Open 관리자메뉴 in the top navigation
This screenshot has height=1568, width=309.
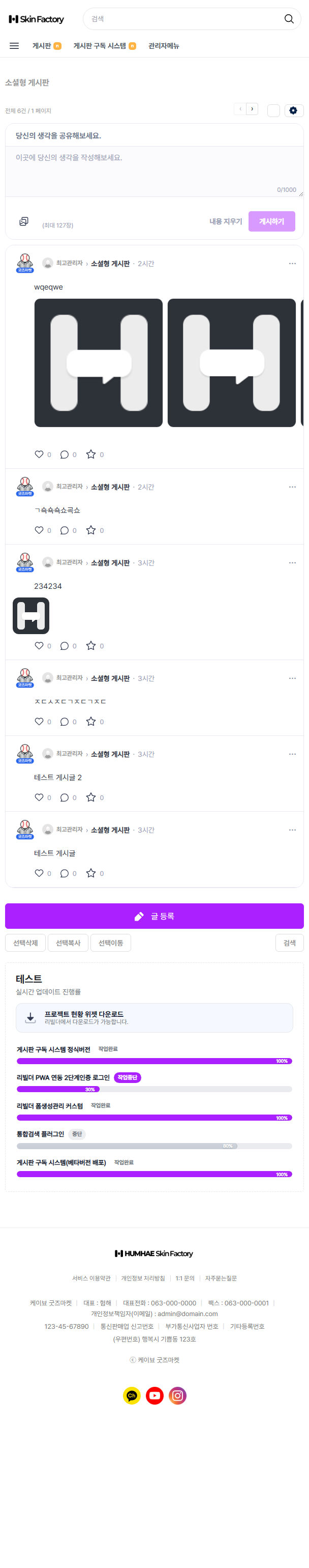[164, 46]
